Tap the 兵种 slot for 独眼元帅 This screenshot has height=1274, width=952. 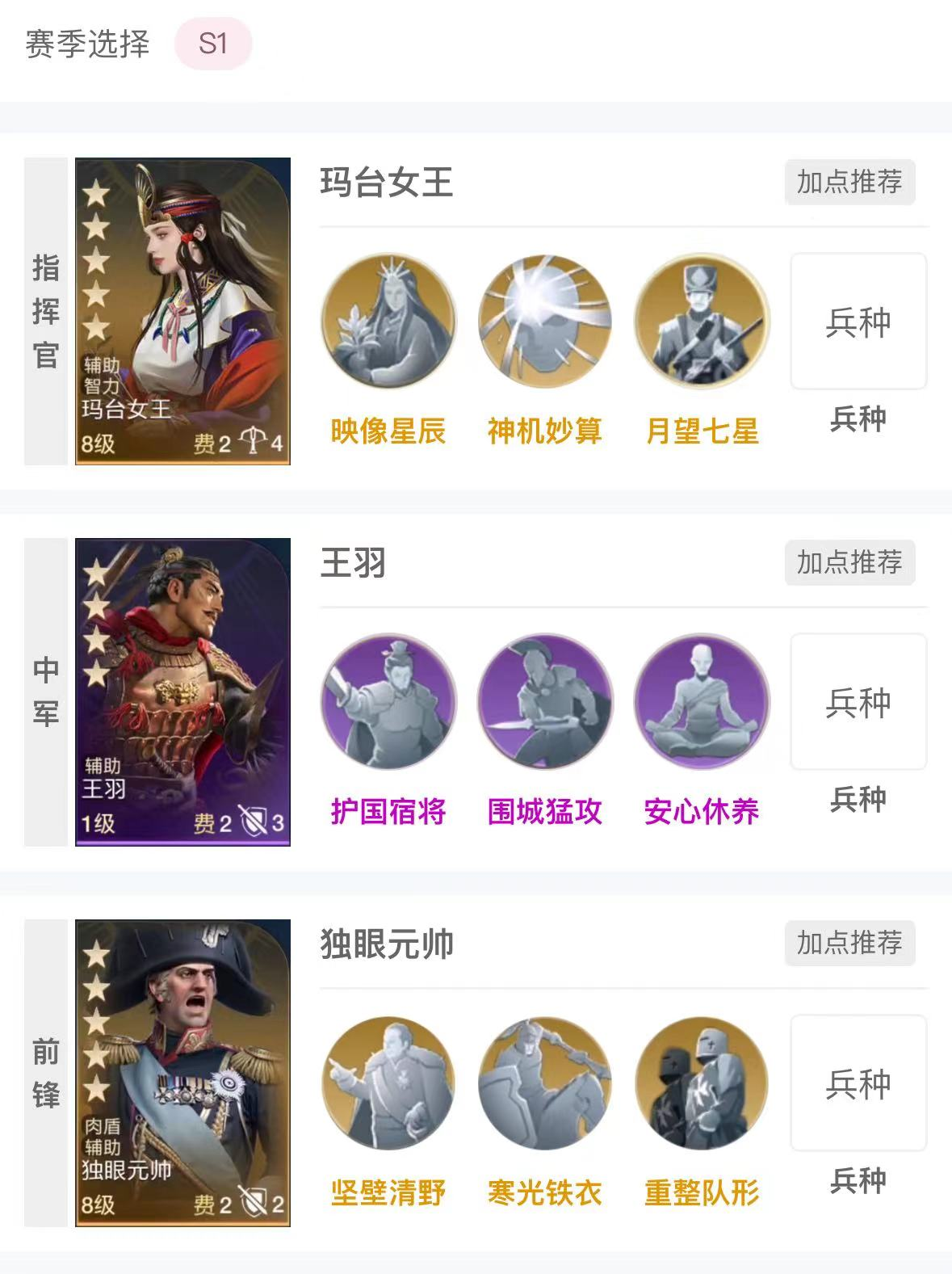coord(858,1083)
